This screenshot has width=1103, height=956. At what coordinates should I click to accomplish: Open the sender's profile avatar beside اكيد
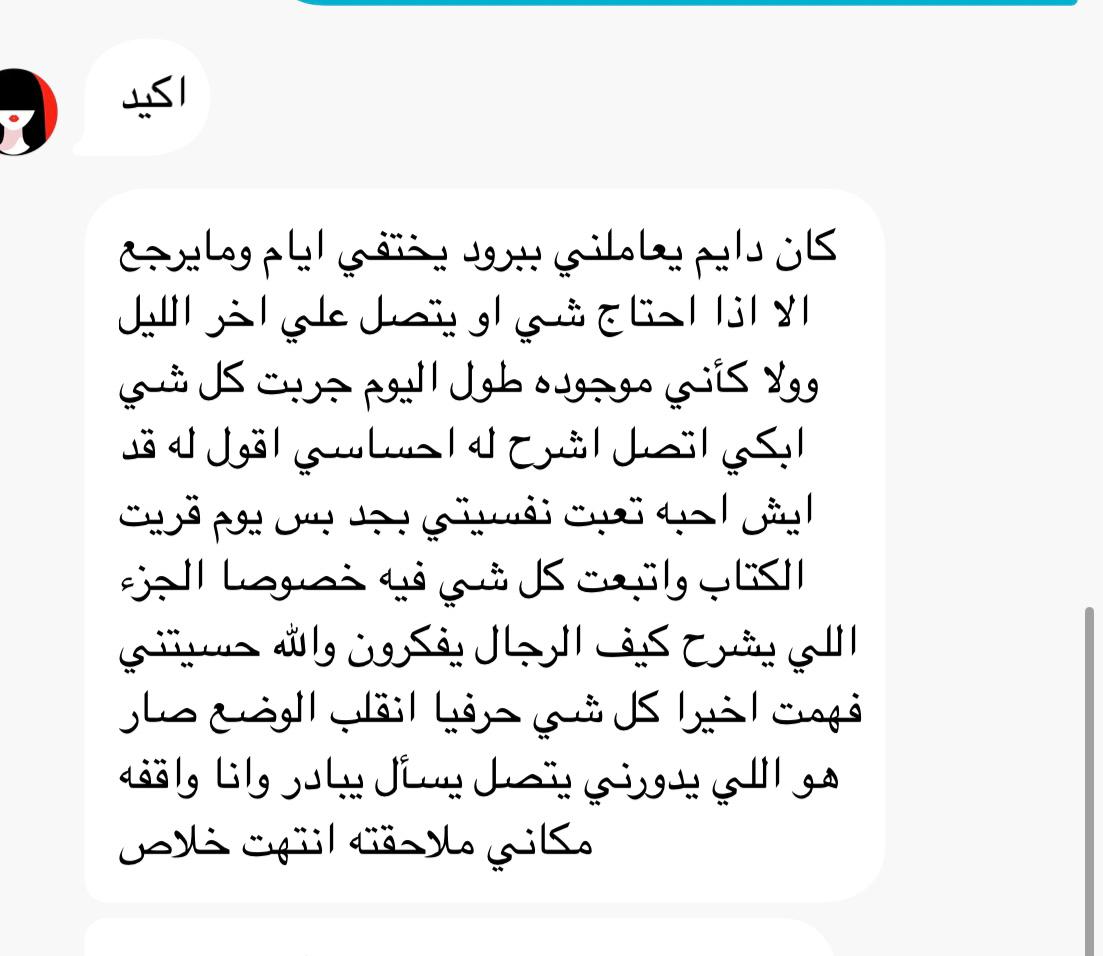pyautogui.click(x=26, y=112)
